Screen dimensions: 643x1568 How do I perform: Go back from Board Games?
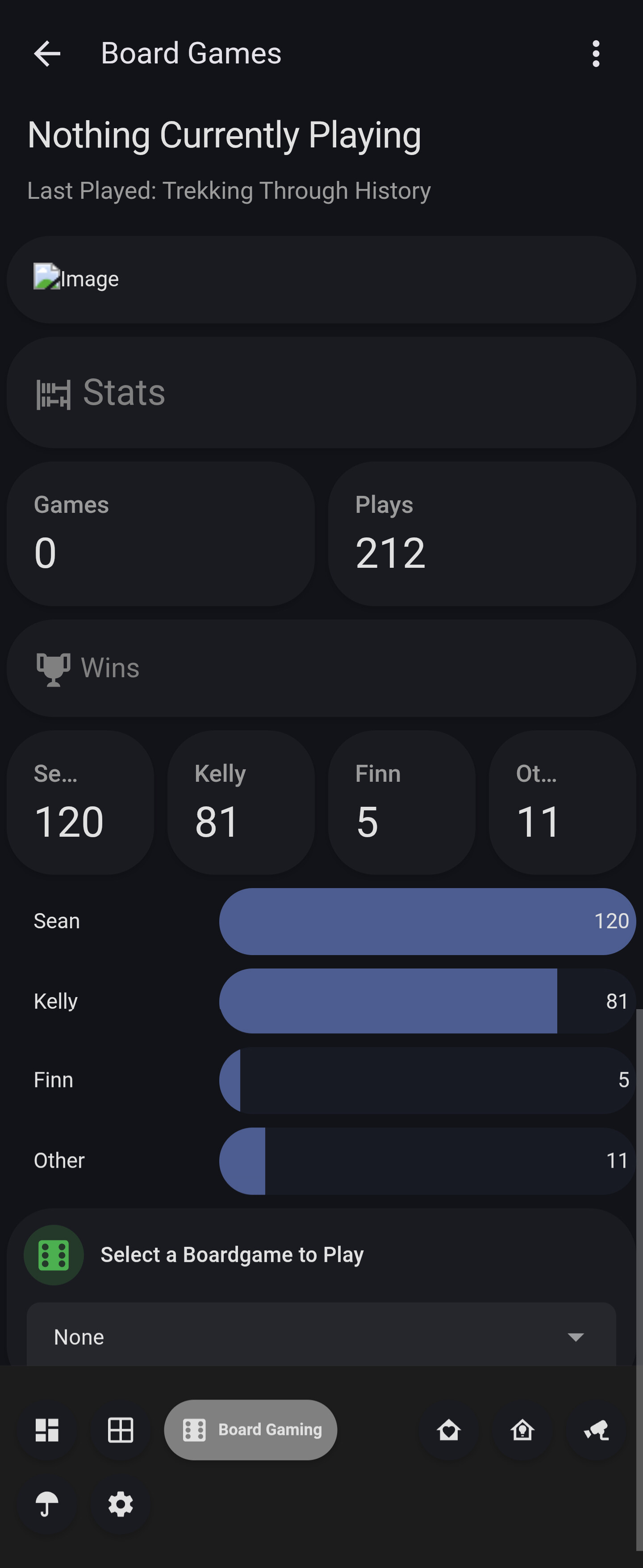pyautogui.click(x=47, y=54)
